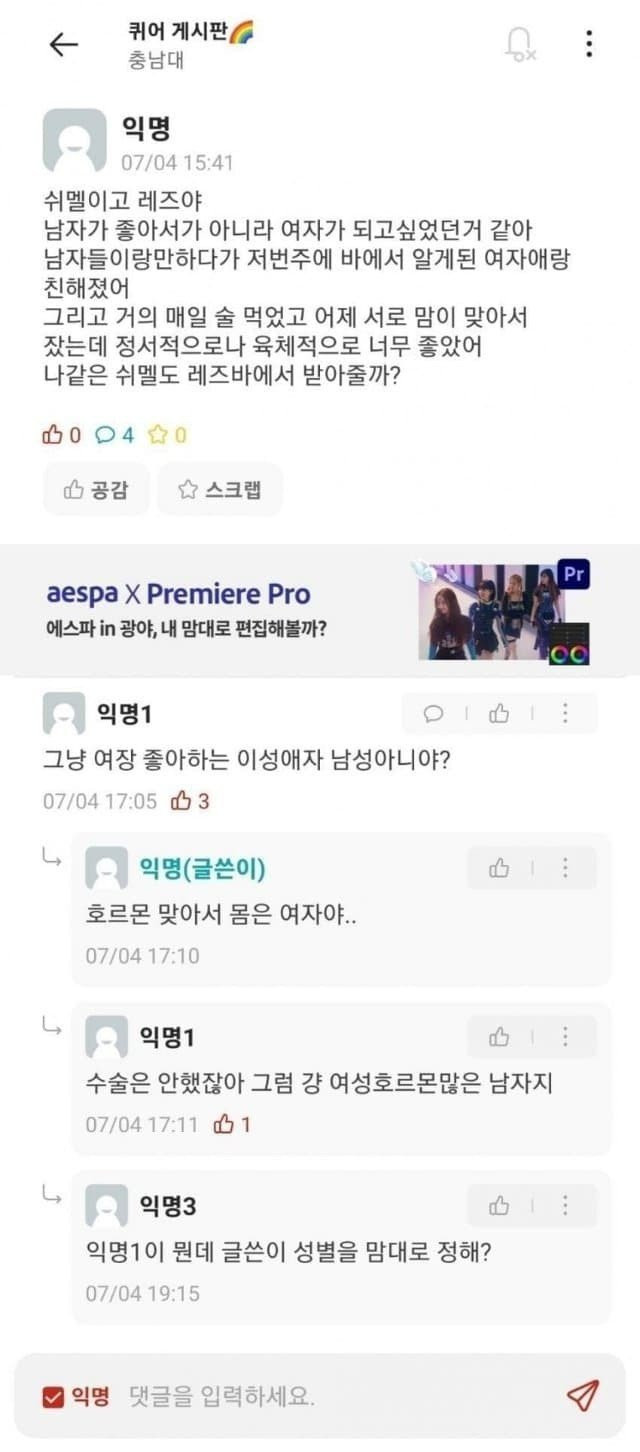Like 익명1's comment posted at 17:05
Viewport: 640px width, 1452px height.
tap(499, 713)
